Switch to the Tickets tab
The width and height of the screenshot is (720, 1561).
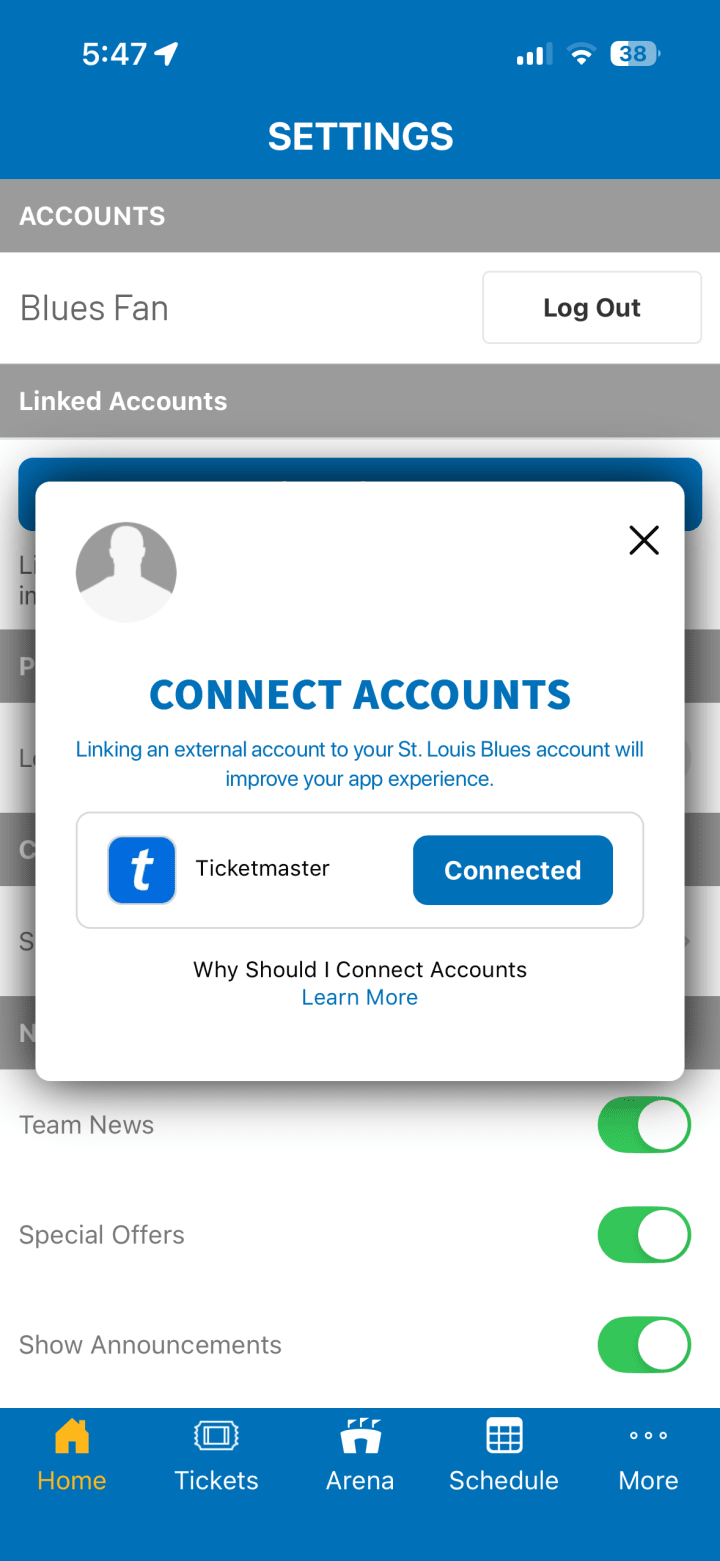[x=216, y=1456]
